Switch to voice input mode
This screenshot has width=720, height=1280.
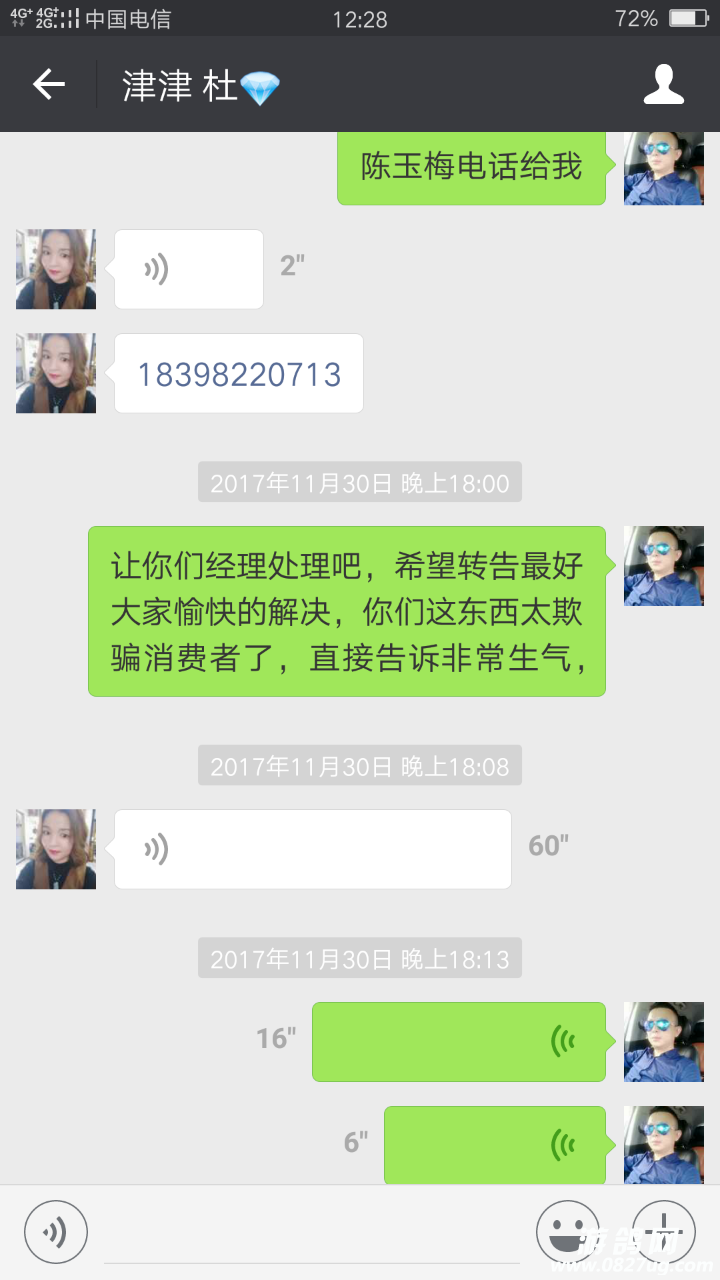pos(56,1232)
